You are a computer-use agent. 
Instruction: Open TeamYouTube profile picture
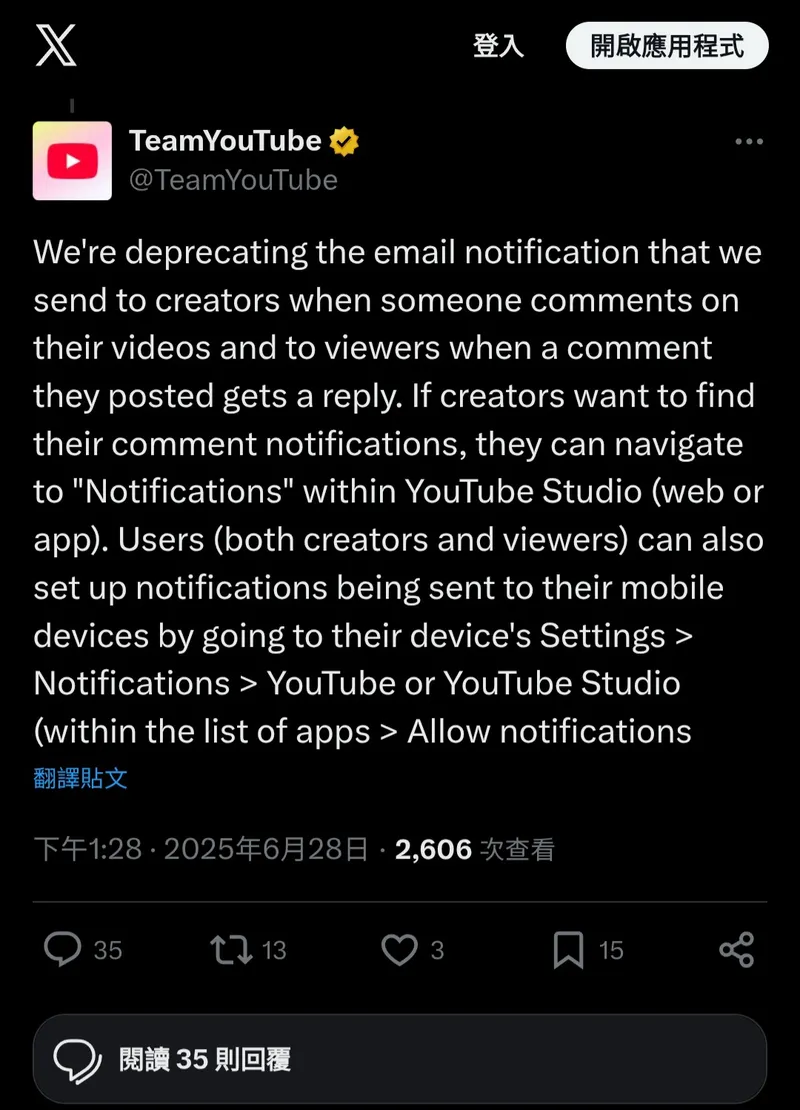pos(72,161)
